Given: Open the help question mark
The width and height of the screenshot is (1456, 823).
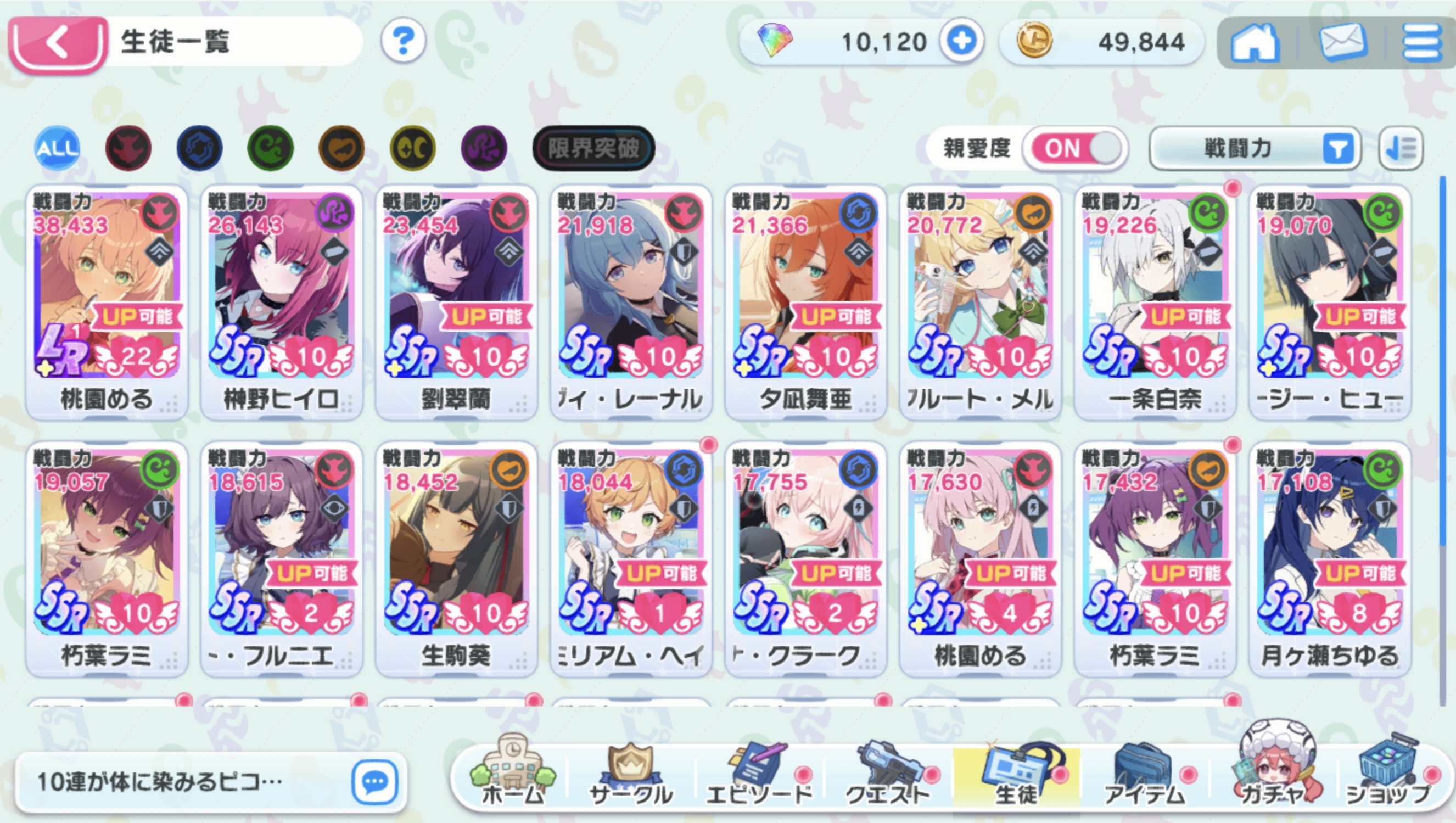Looking at the screenshot, I should (403, 41).
